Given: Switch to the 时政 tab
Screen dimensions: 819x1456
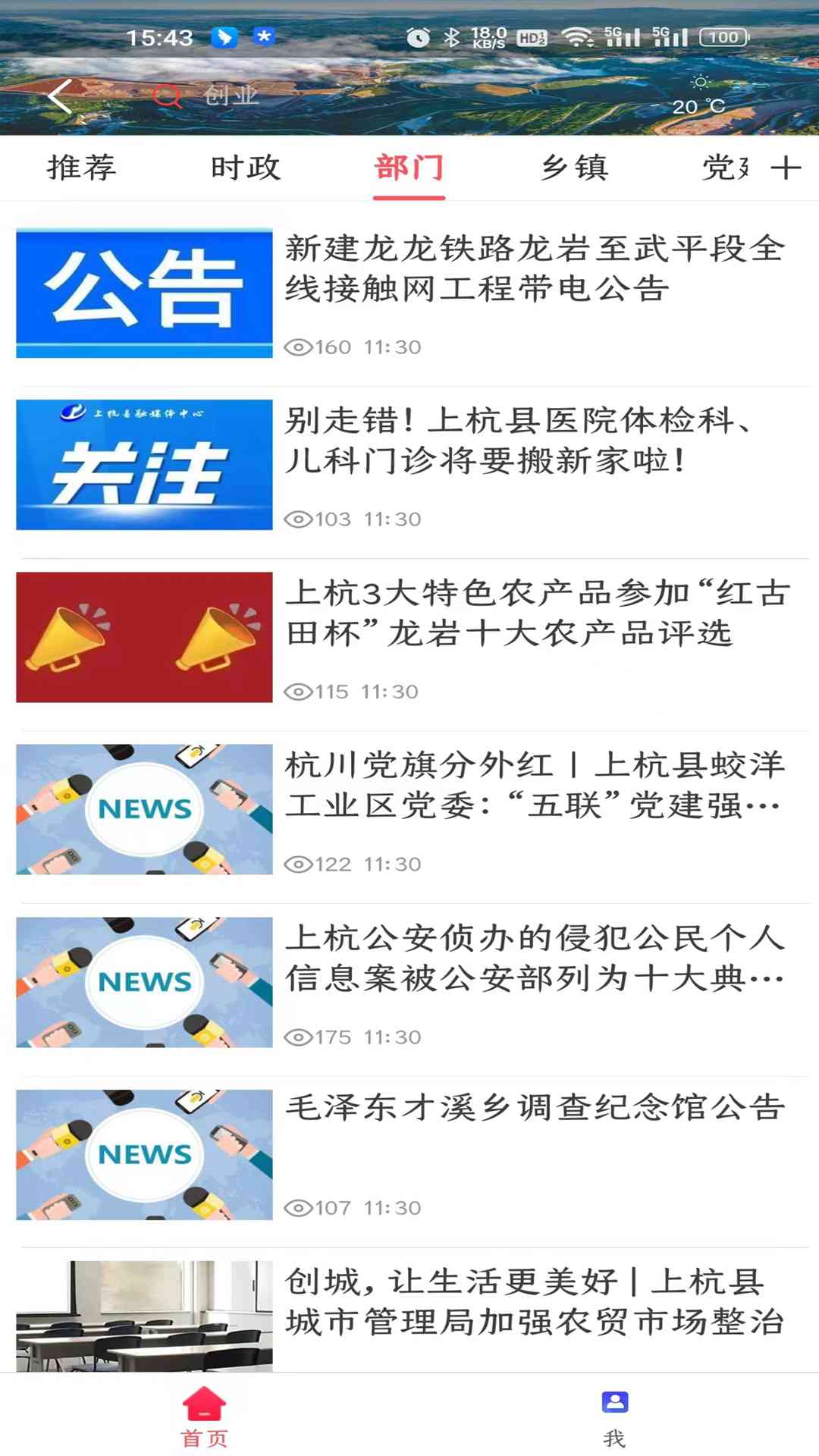Looking at the screenshot, I should [246, 168].
